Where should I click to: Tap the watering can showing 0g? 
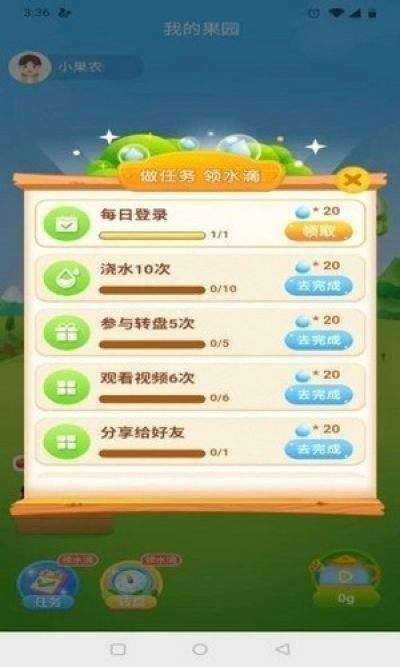[x=346, y=579]
